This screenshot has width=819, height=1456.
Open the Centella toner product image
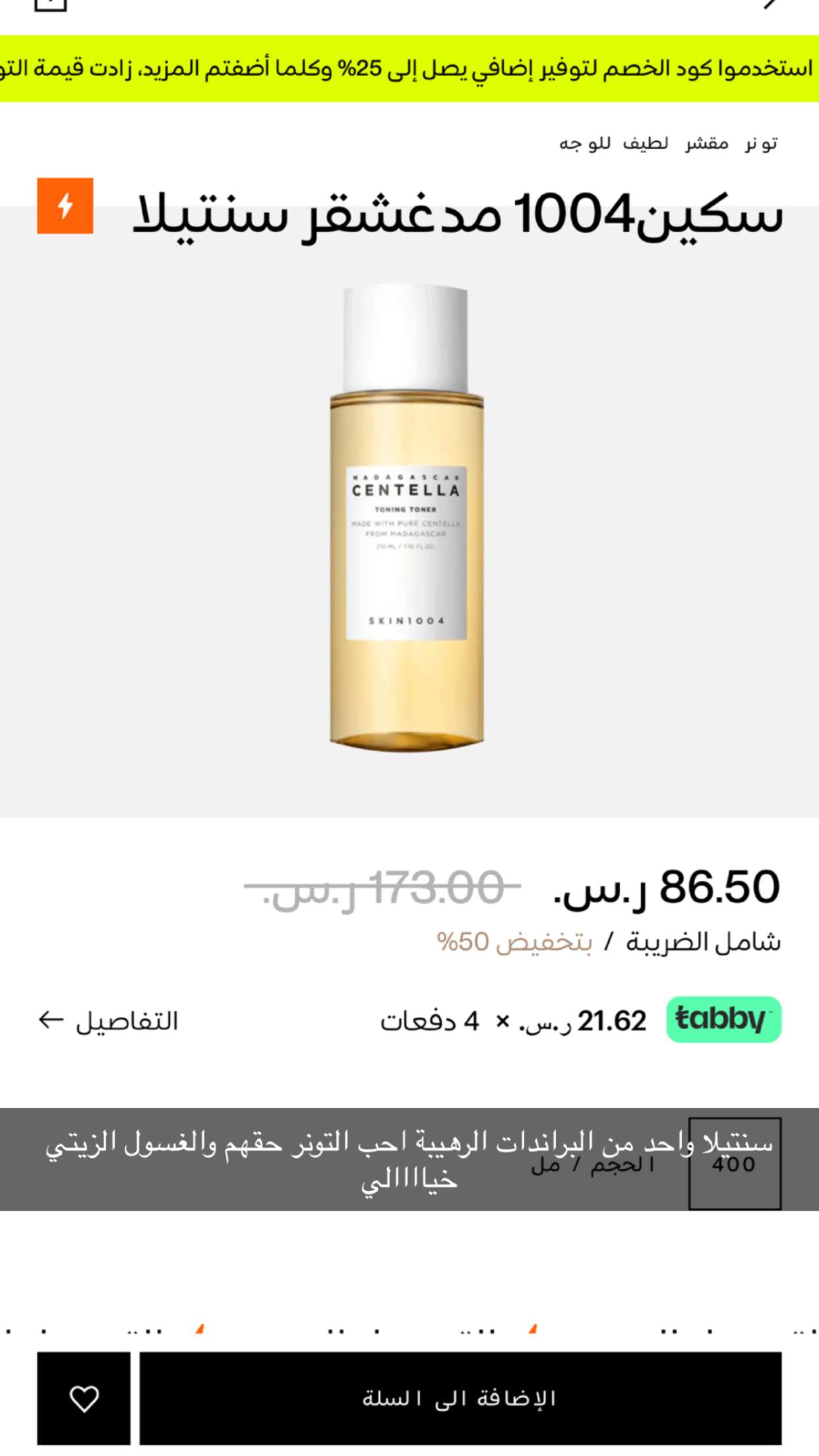pos(407,518)
